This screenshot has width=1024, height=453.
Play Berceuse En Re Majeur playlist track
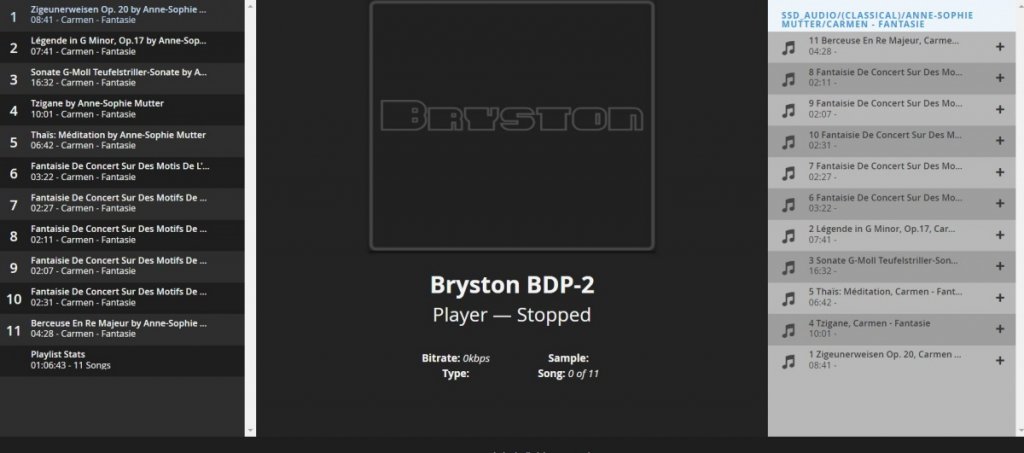[x=120, y=329]
